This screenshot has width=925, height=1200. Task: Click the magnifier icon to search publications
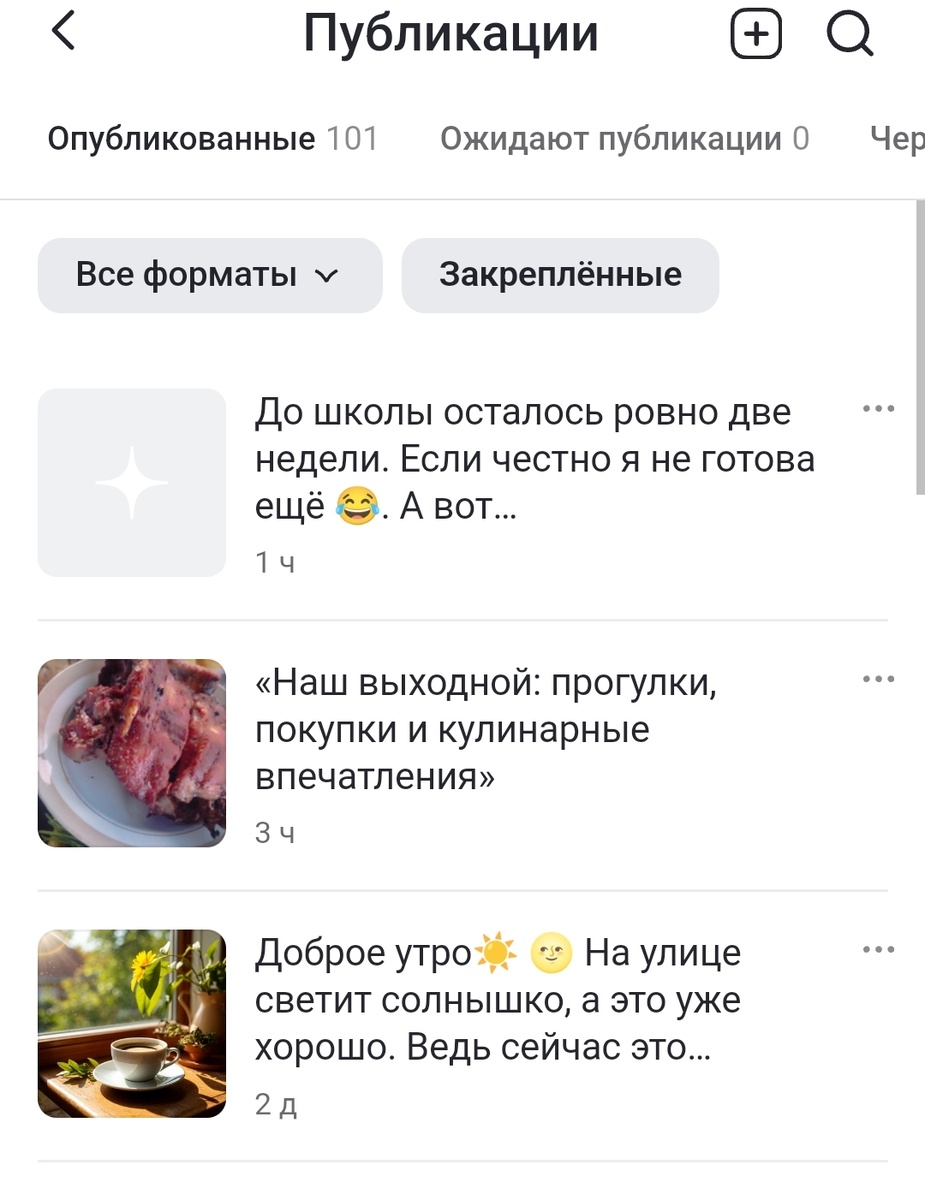(848, 34)
